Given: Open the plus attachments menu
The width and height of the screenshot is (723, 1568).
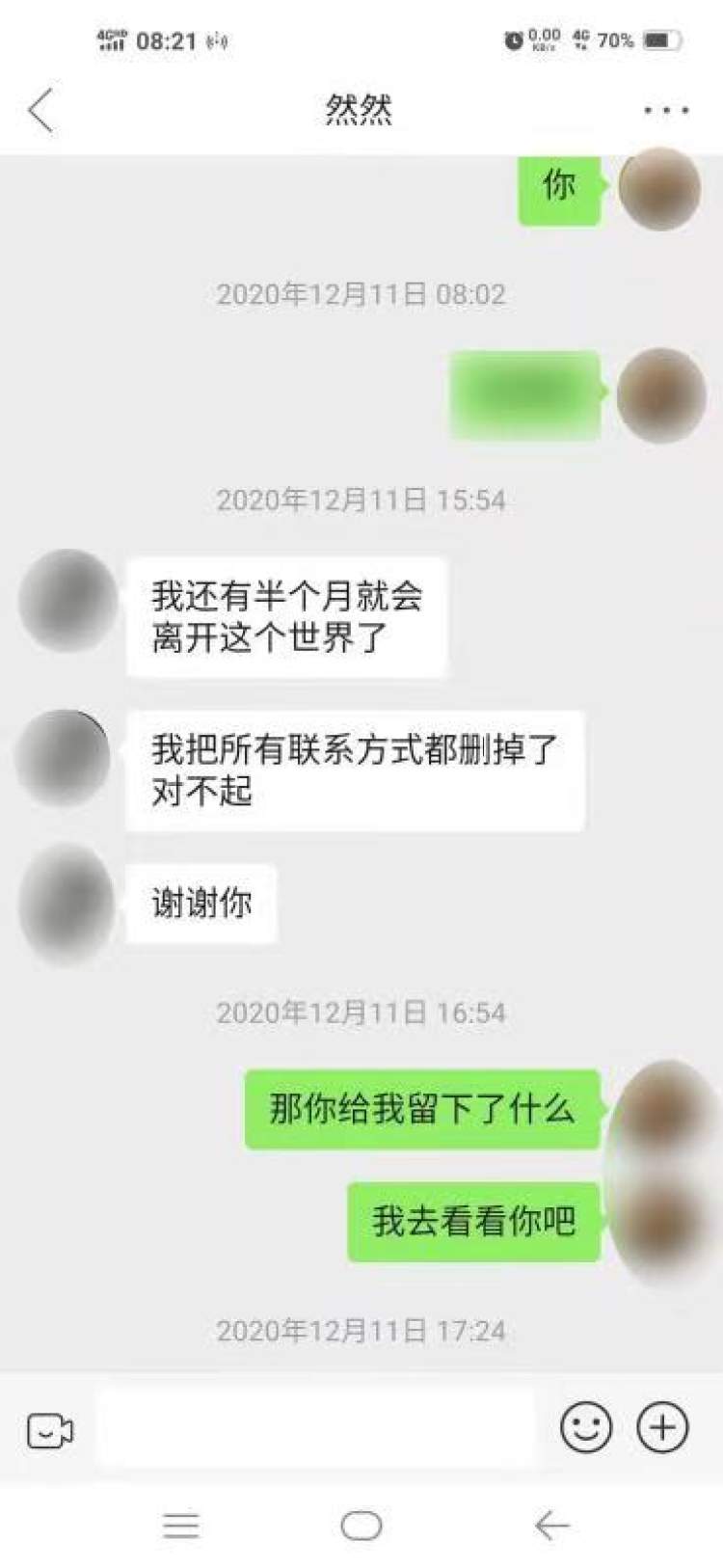Looking at the screenshot, I should pos(663,1427).
